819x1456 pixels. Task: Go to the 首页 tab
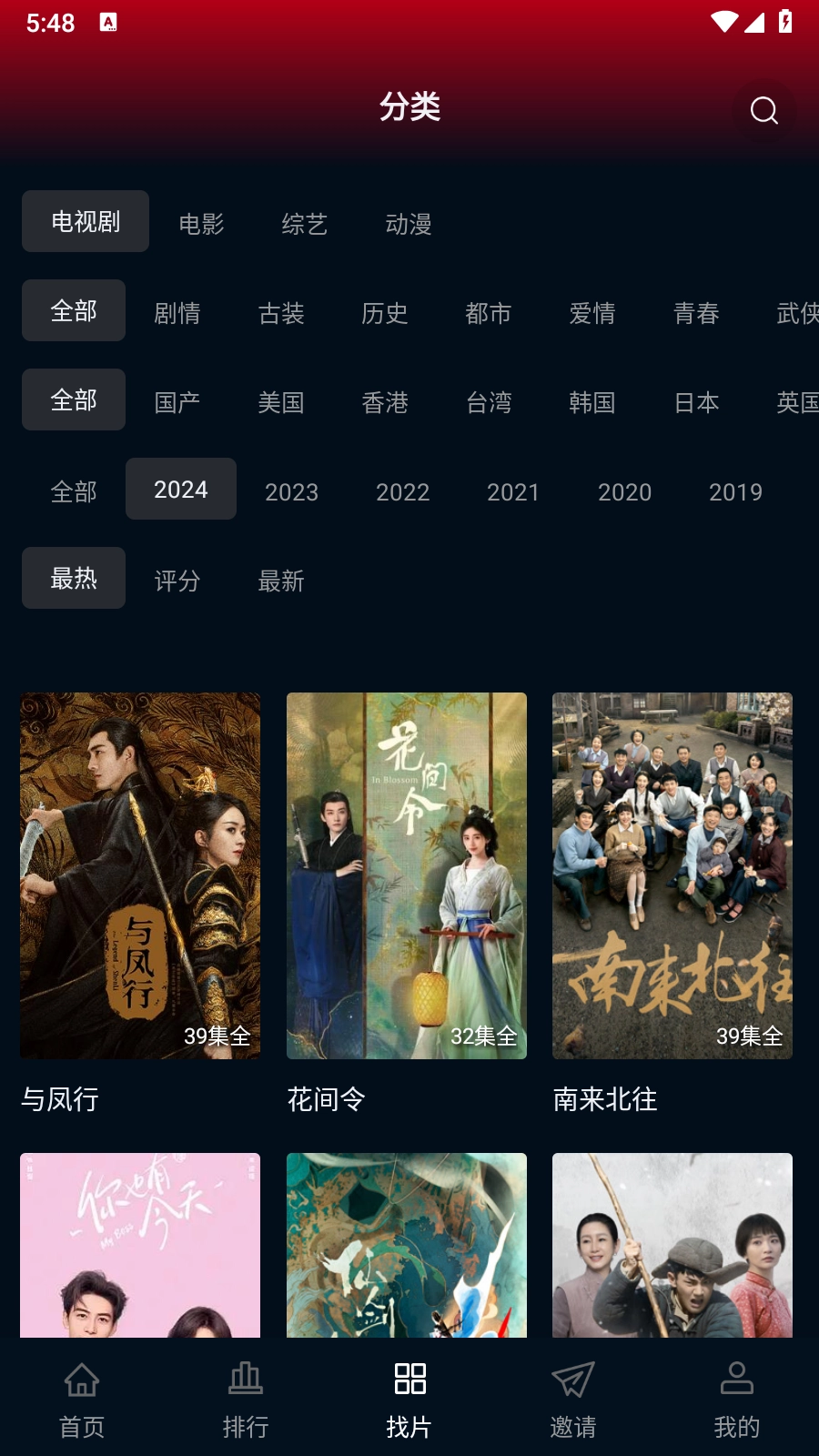pyautogui.click(x=82, y=1398)
